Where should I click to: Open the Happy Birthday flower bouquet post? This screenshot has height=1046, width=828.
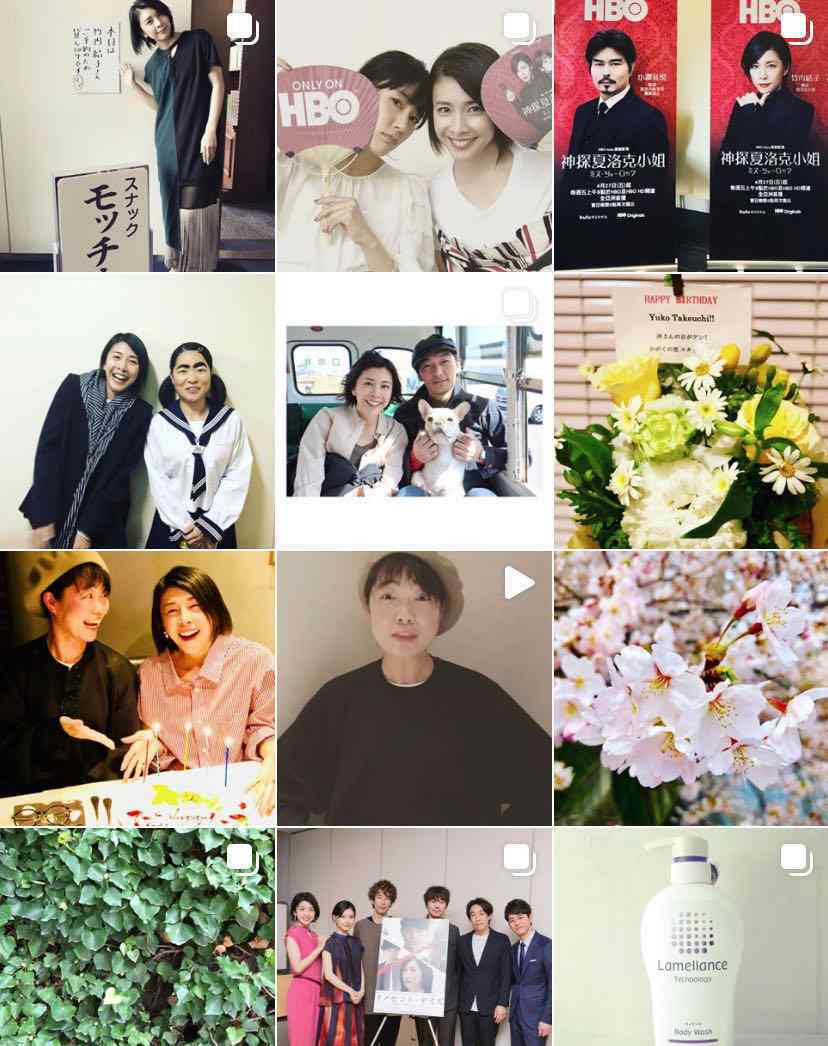(691, 412)
